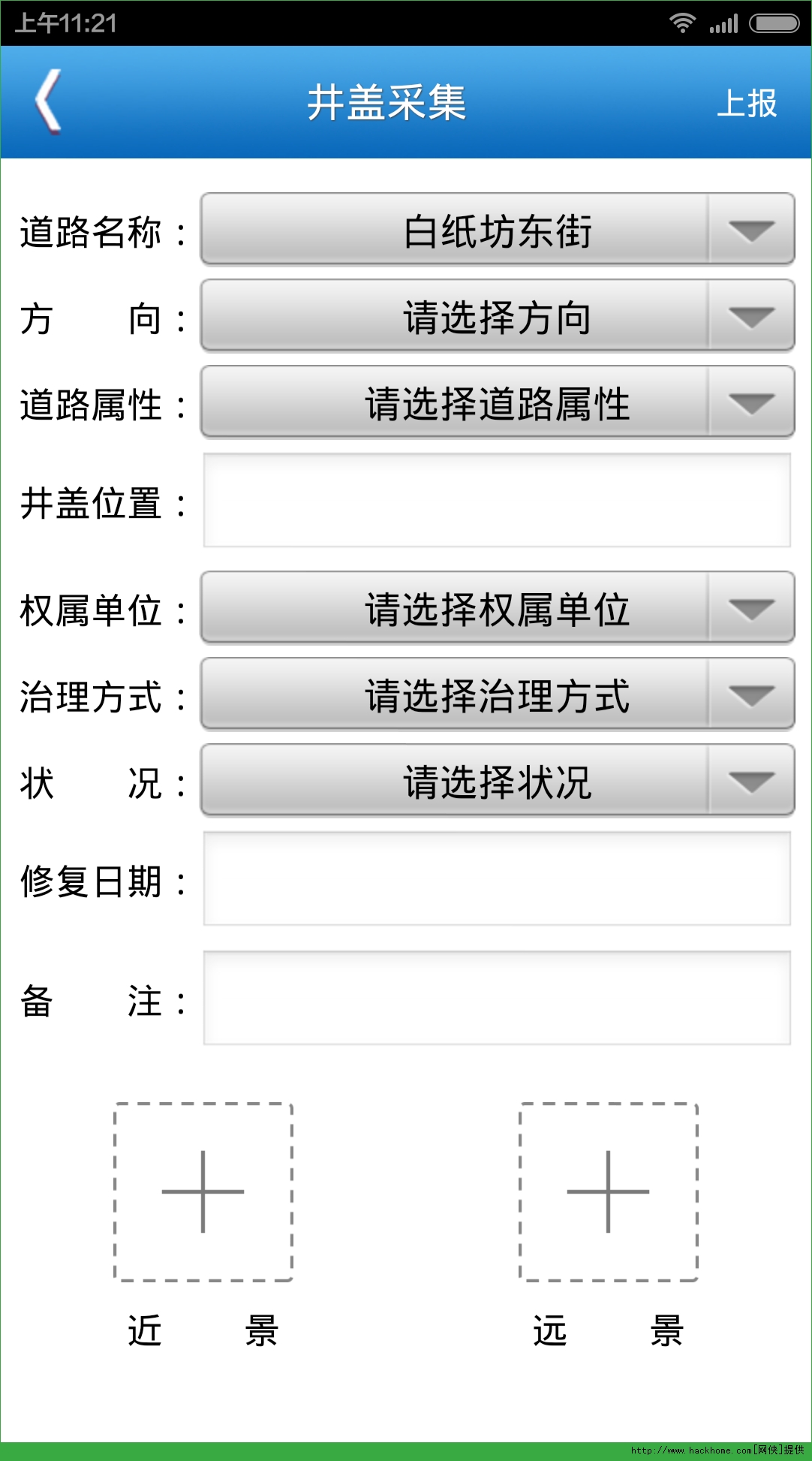Expand the 请选择状况 condition dropdown
Image resolution: width=812 pixels, height=1461 pixels.
tap(497, 781)
